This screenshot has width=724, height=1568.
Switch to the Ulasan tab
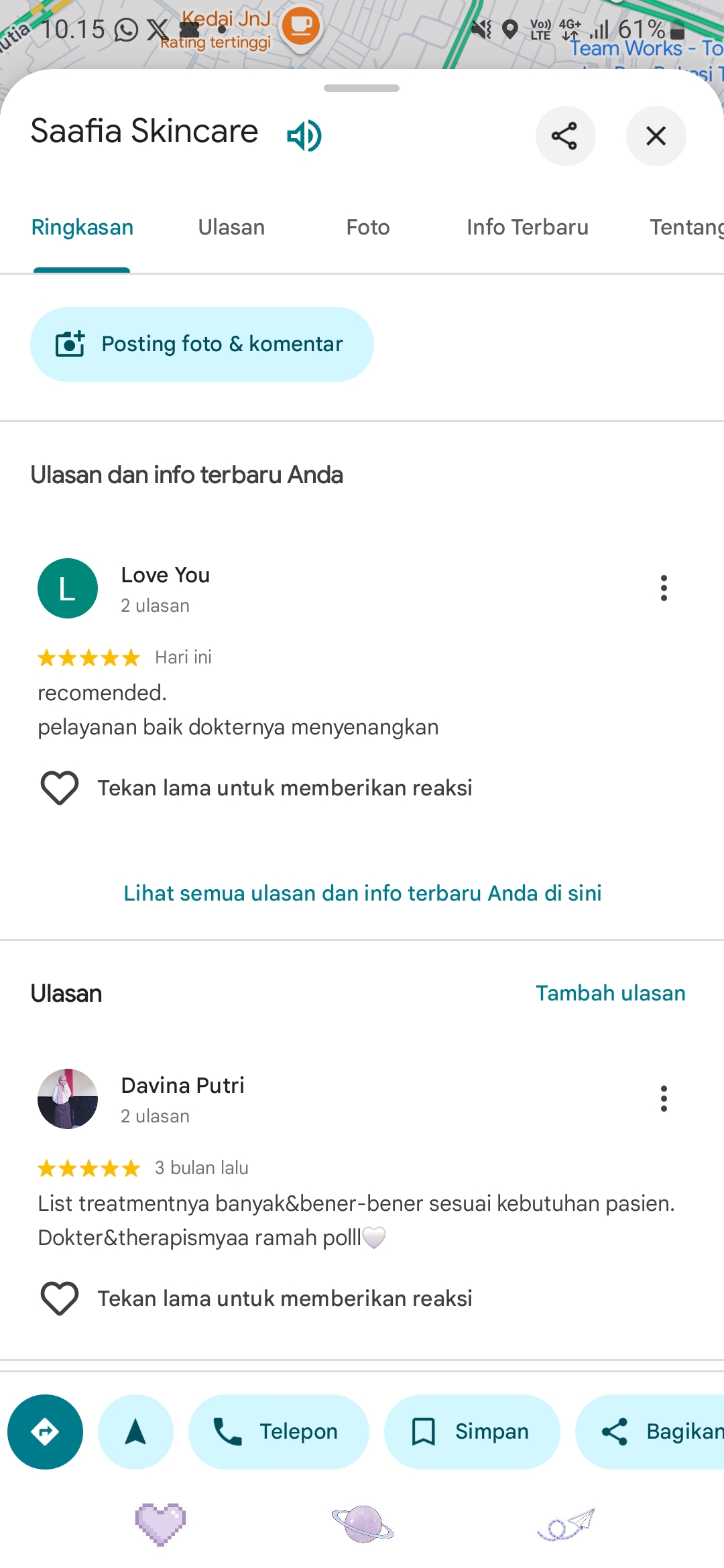tap(231, 227)
